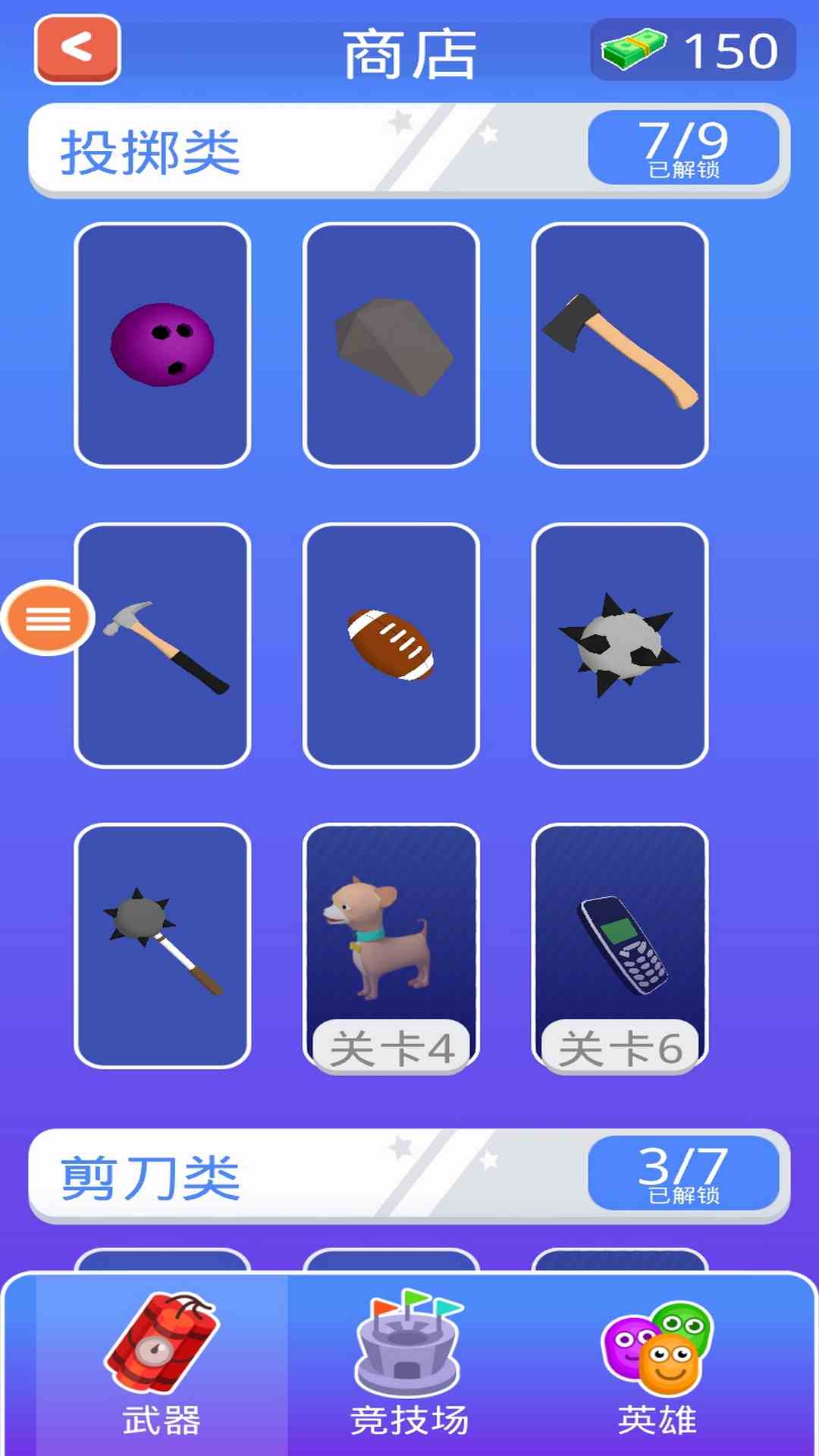The width and height of the screenshot is (819, 1456).
Task: Choose the brown football weapon
Action: [391, 645]
